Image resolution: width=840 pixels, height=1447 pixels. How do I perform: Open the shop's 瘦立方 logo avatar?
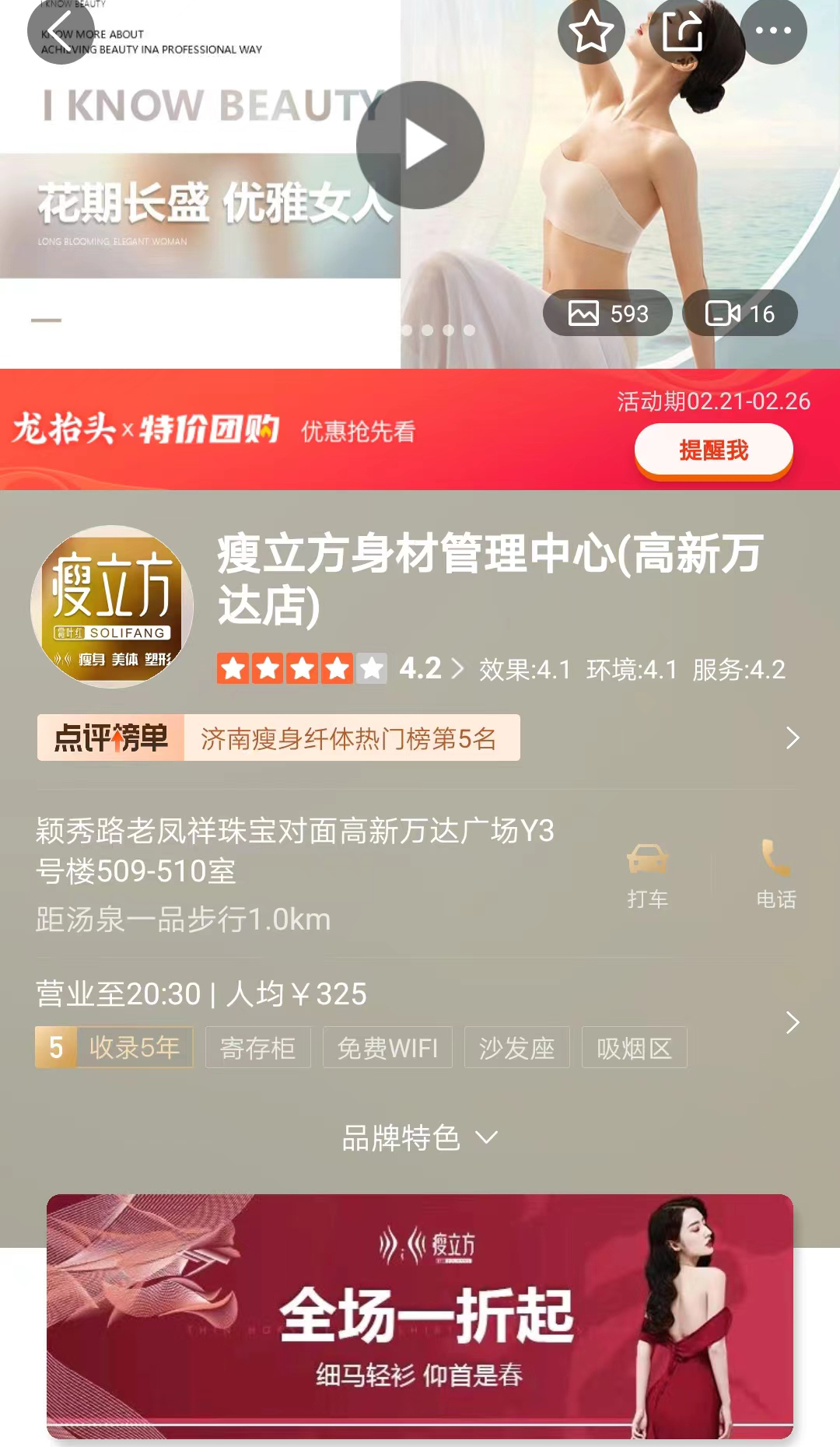pos(112,607)
